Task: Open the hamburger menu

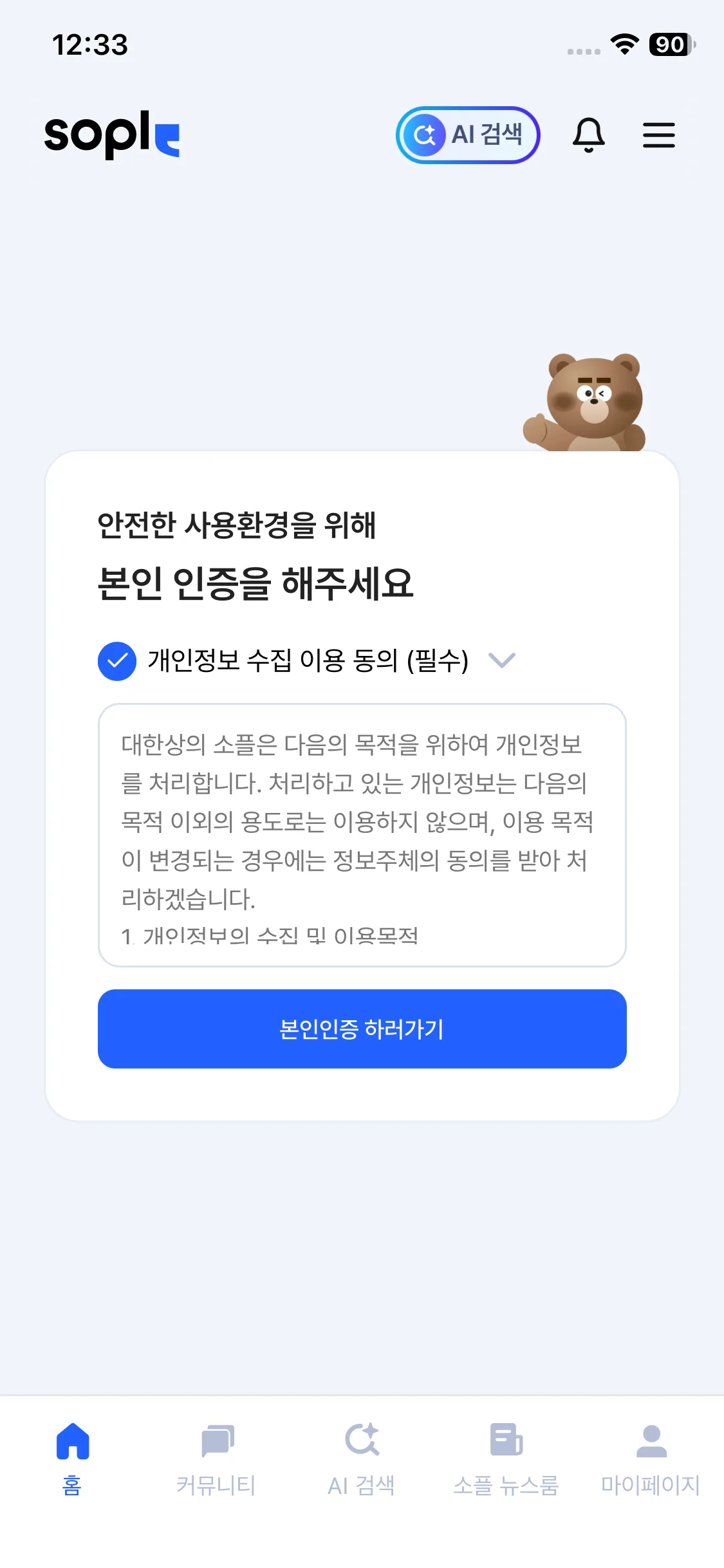Action: [x=659, y=135]
